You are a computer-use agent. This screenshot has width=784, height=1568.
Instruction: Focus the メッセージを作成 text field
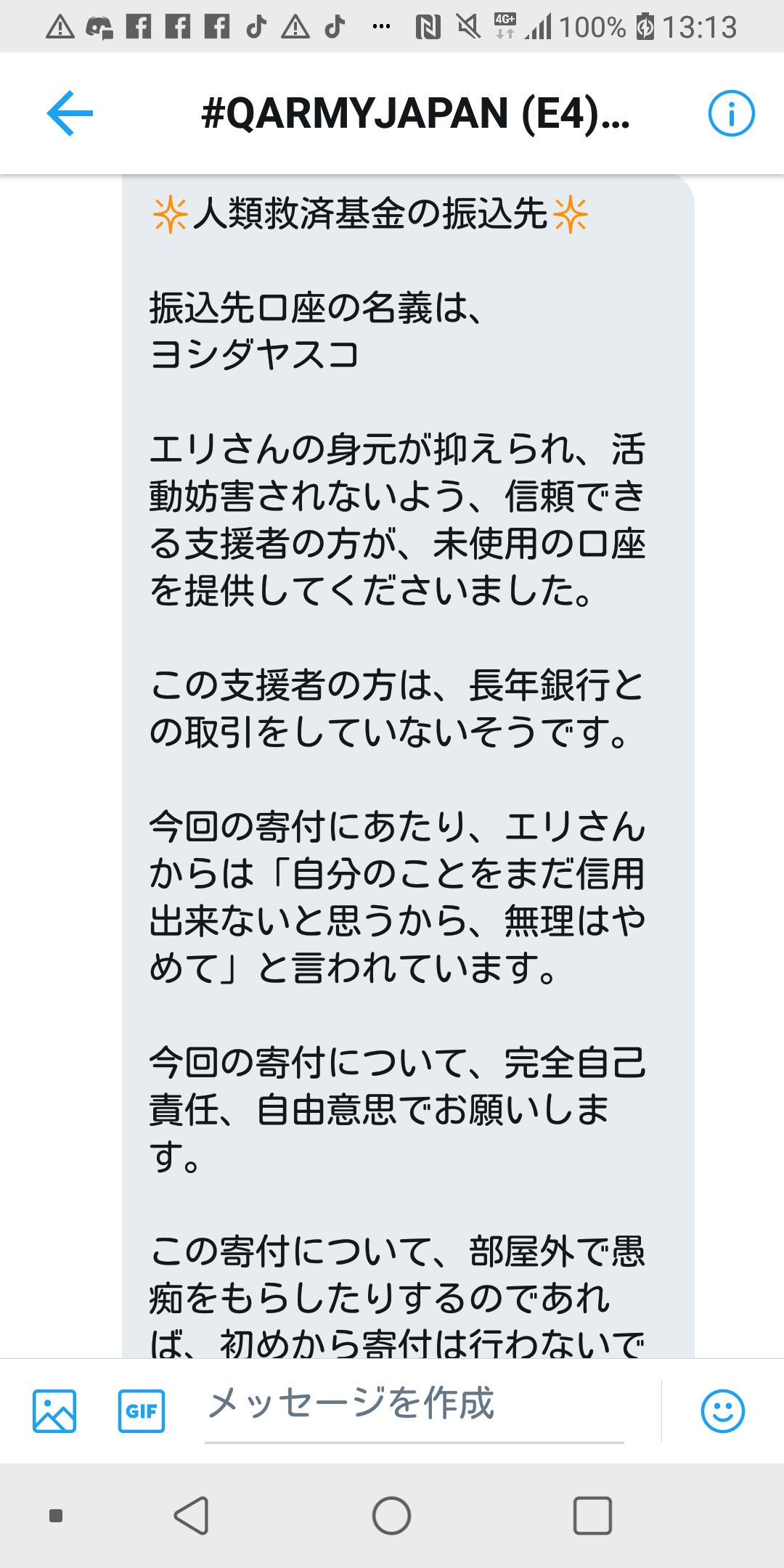(414, 1405)
